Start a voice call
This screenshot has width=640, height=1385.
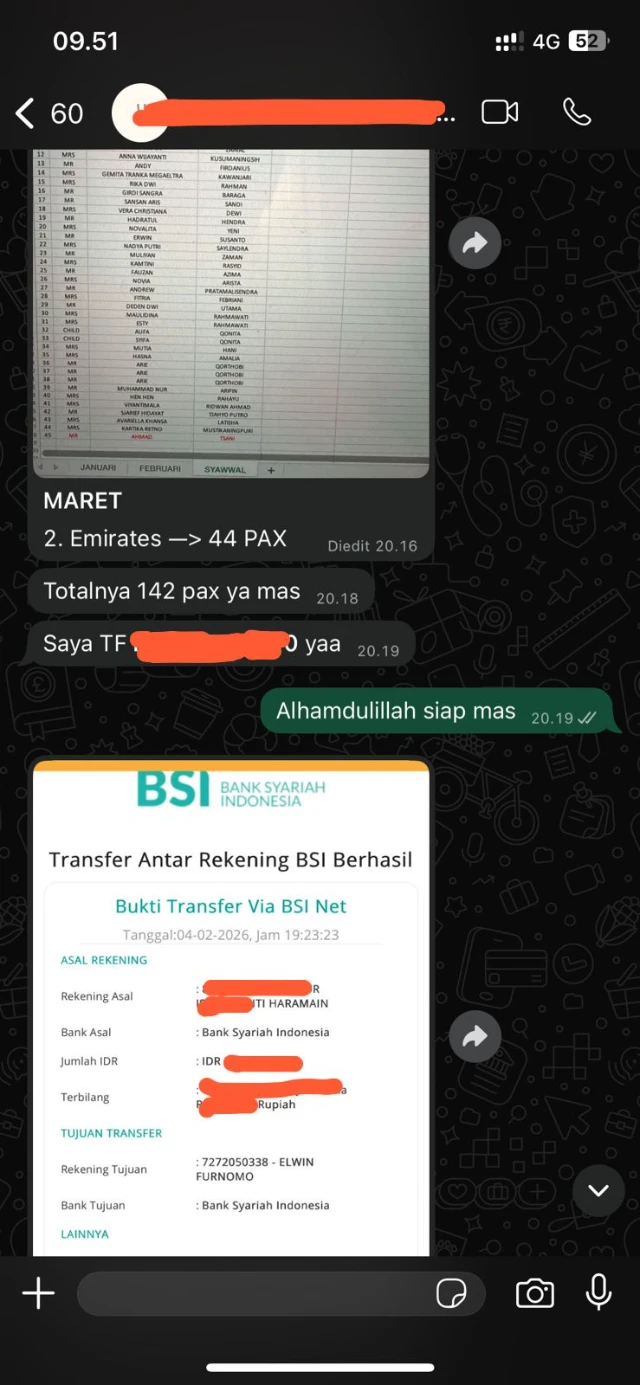click(577, 112)
